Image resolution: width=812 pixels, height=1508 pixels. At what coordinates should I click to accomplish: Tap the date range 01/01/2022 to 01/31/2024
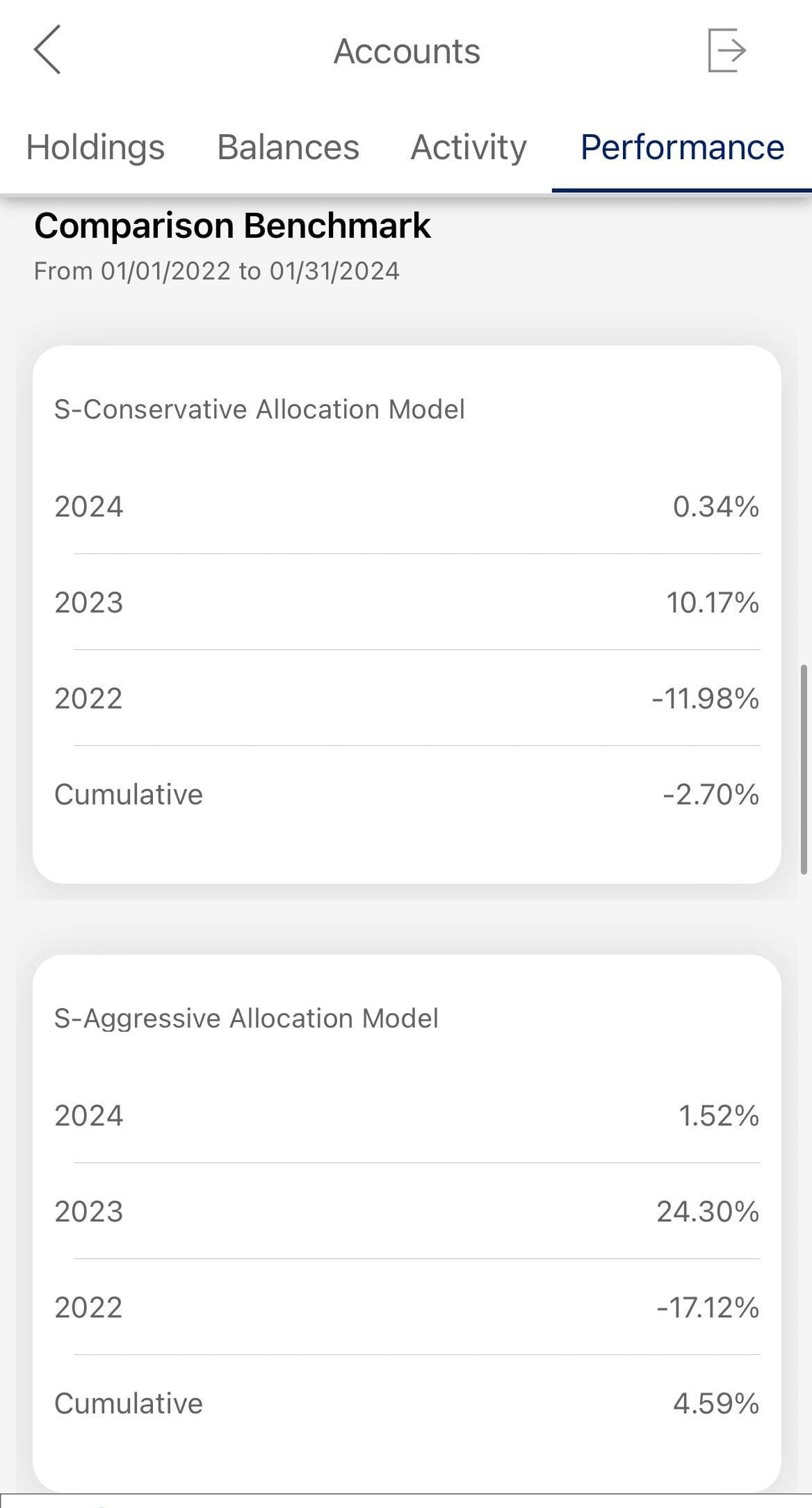click(x=217, y=271)
